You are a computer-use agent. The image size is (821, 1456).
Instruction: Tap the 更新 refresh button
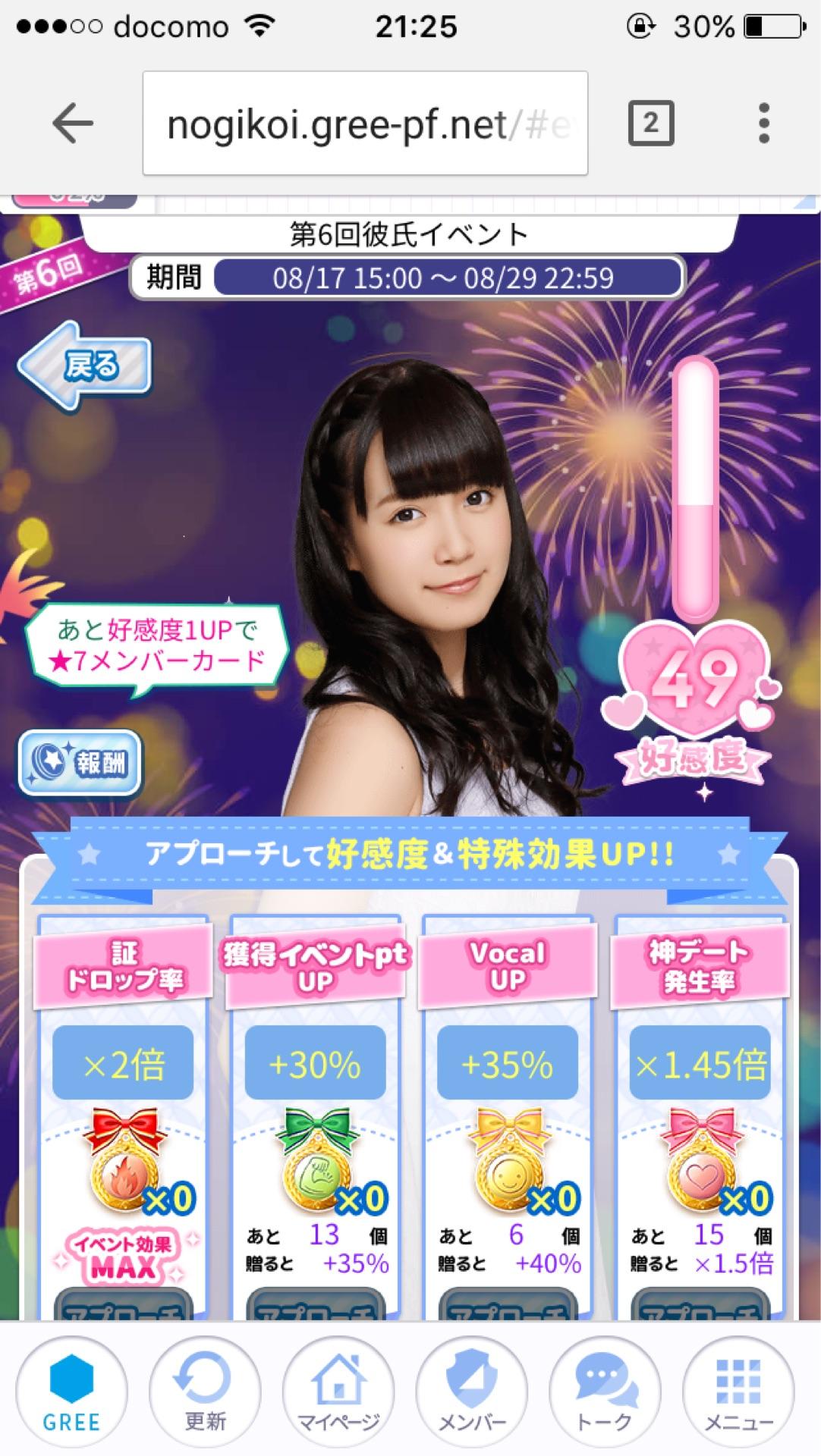[x=205, y=1392]
